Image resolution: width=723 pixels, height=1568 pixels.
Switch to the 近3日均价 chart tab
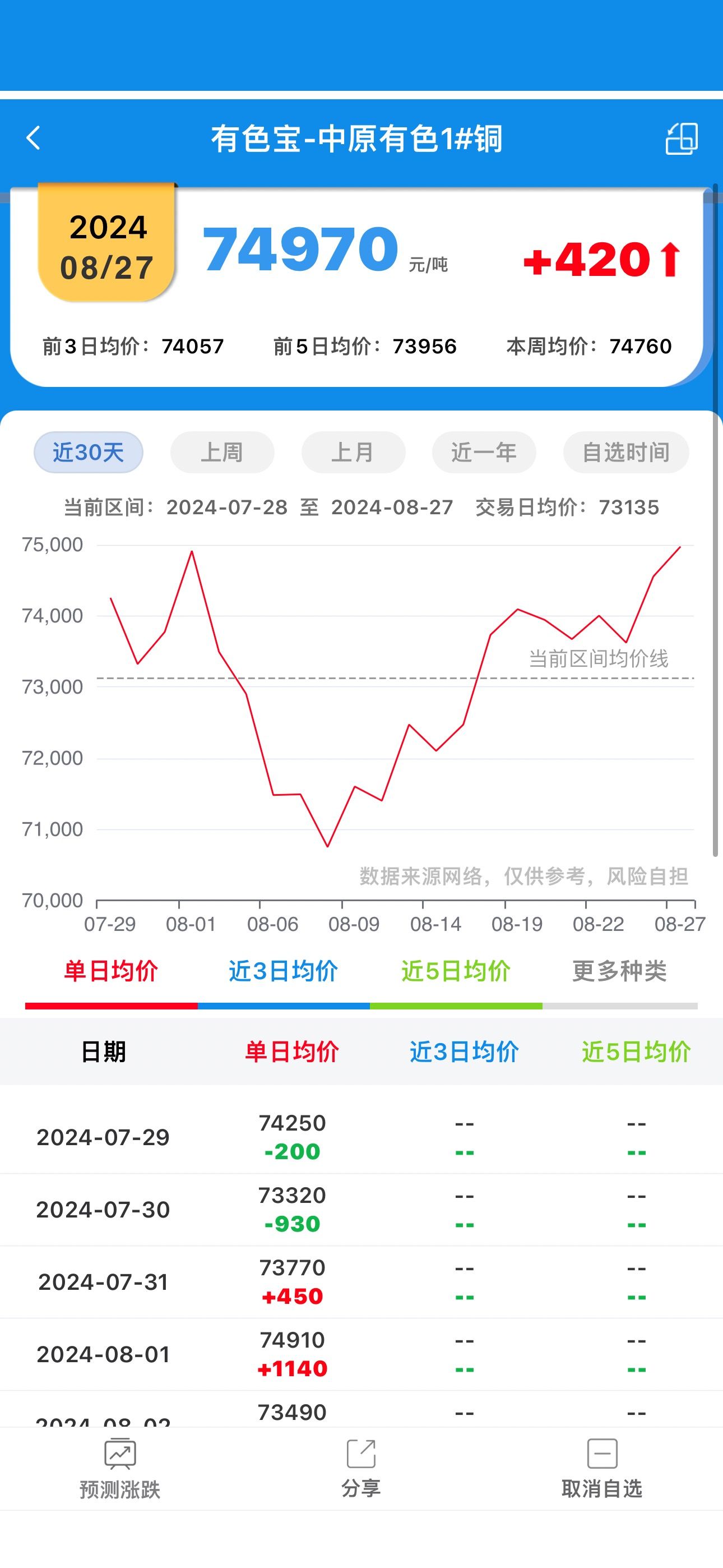[x=284, y=971]
